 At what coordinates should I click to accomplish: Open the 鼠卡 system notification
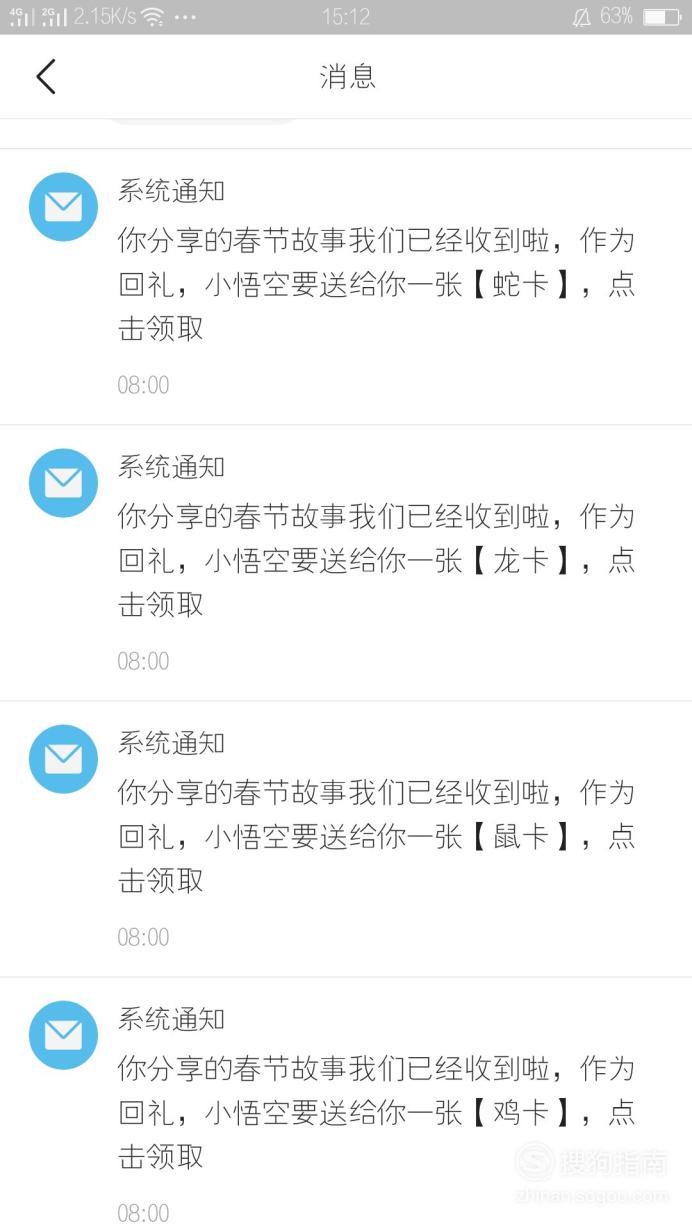tap(346, 839)
